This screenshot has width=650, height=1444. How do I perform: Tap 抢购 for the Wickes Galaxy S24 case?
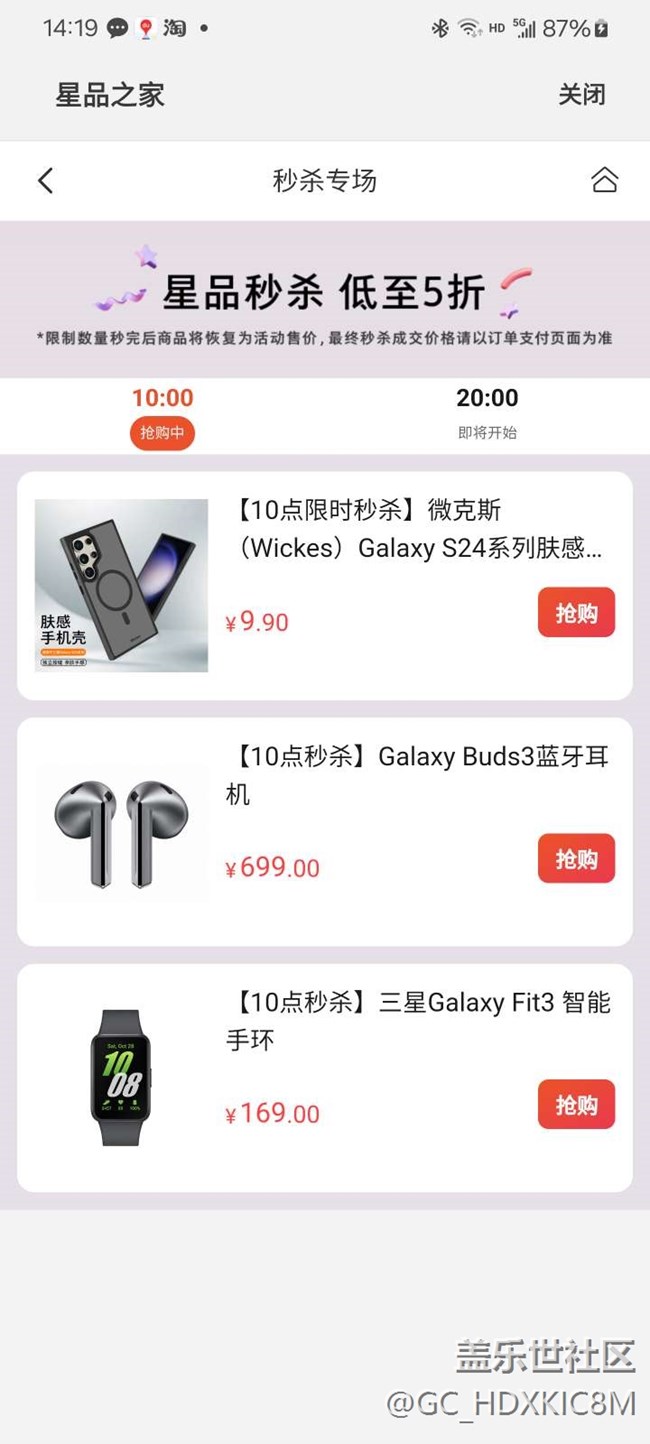576,613
